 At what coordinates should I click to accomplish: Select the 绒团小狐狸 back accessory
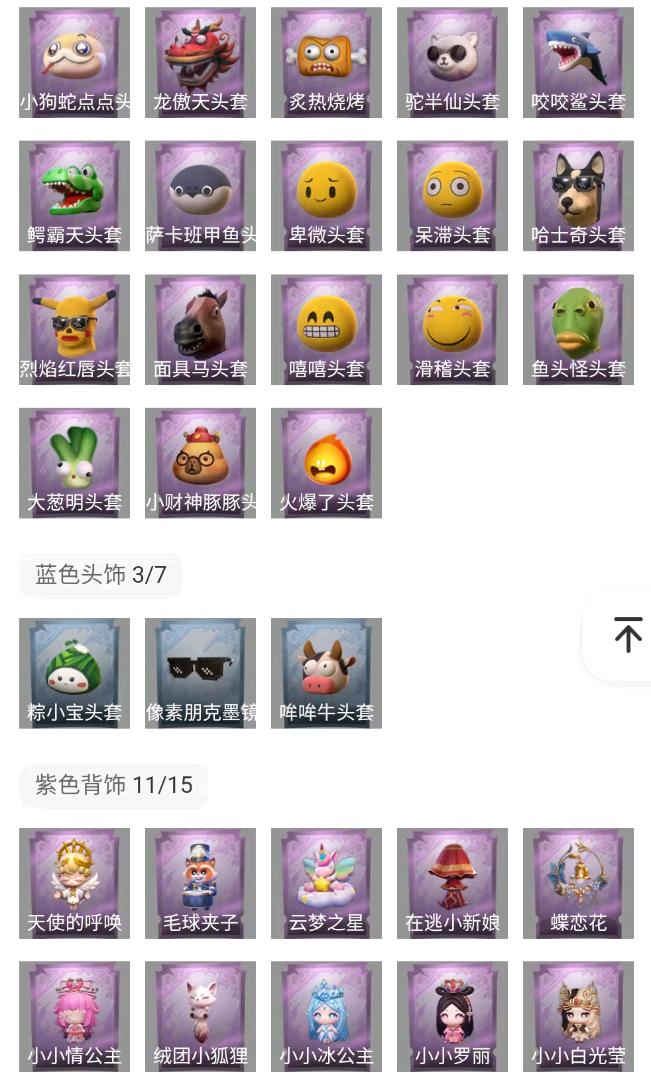(x=200, y=1017)
